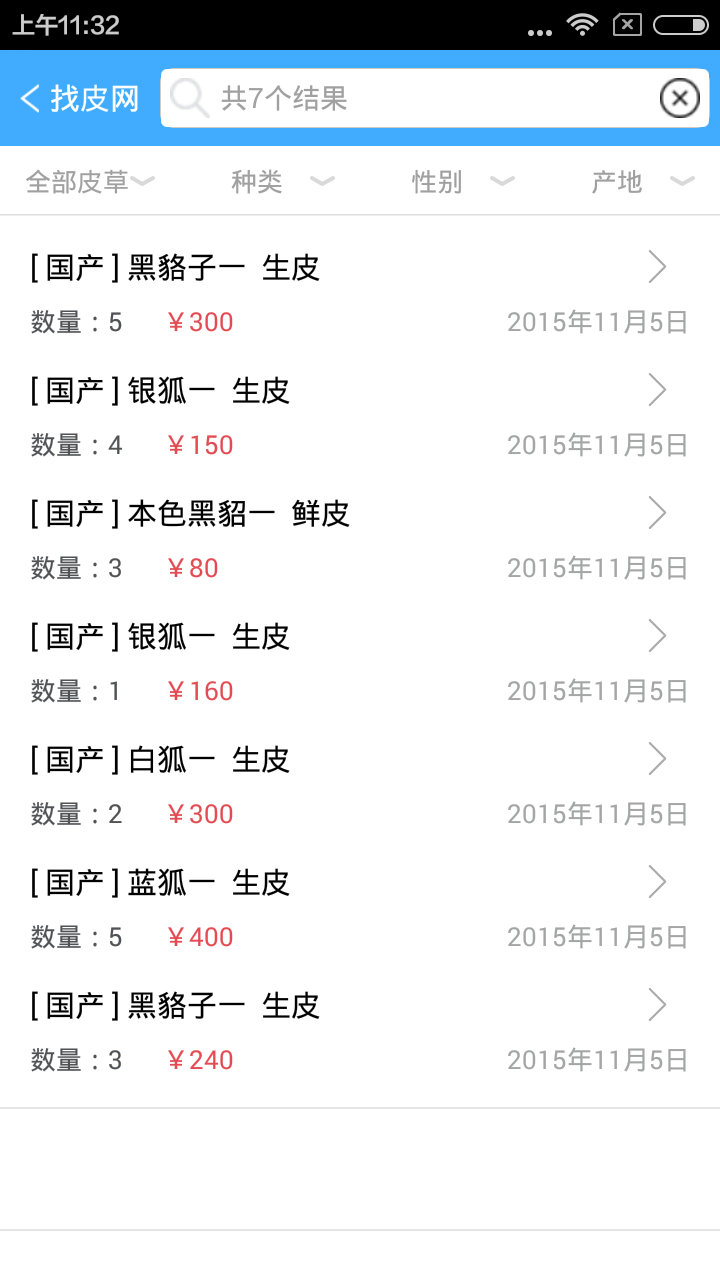Image resolution: width=720 pixels, height=1280 pixels.
Task: Expand the 产地 filter dropdown
Action: 642,182
